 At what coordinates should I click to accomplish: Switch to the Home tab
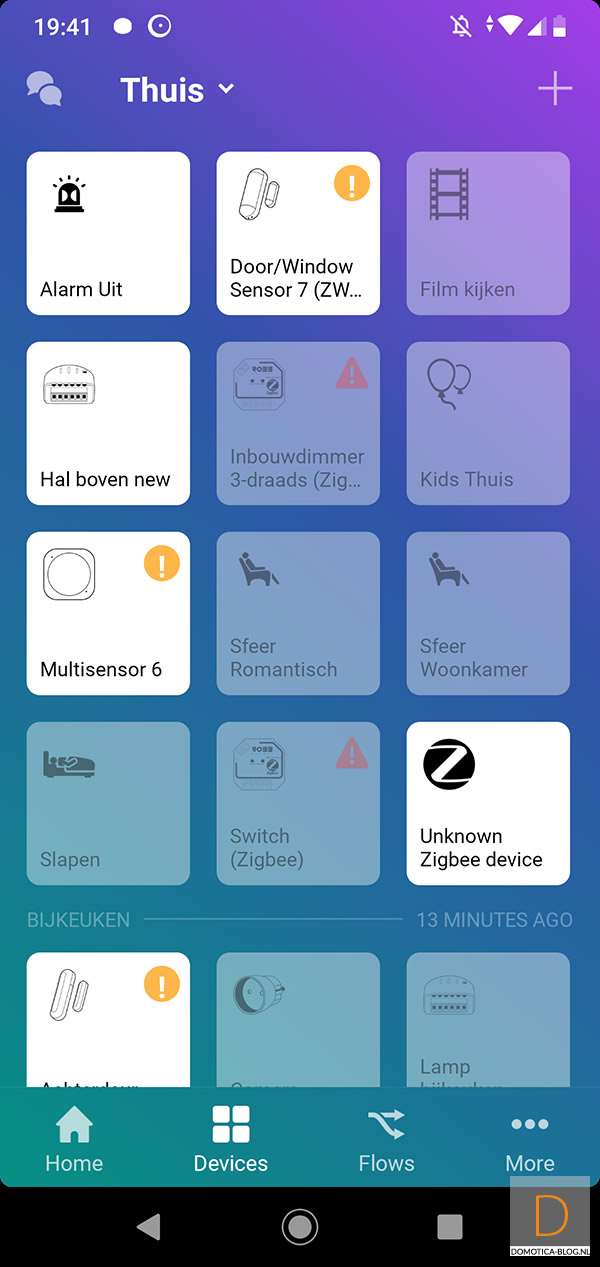point(74,1140)
